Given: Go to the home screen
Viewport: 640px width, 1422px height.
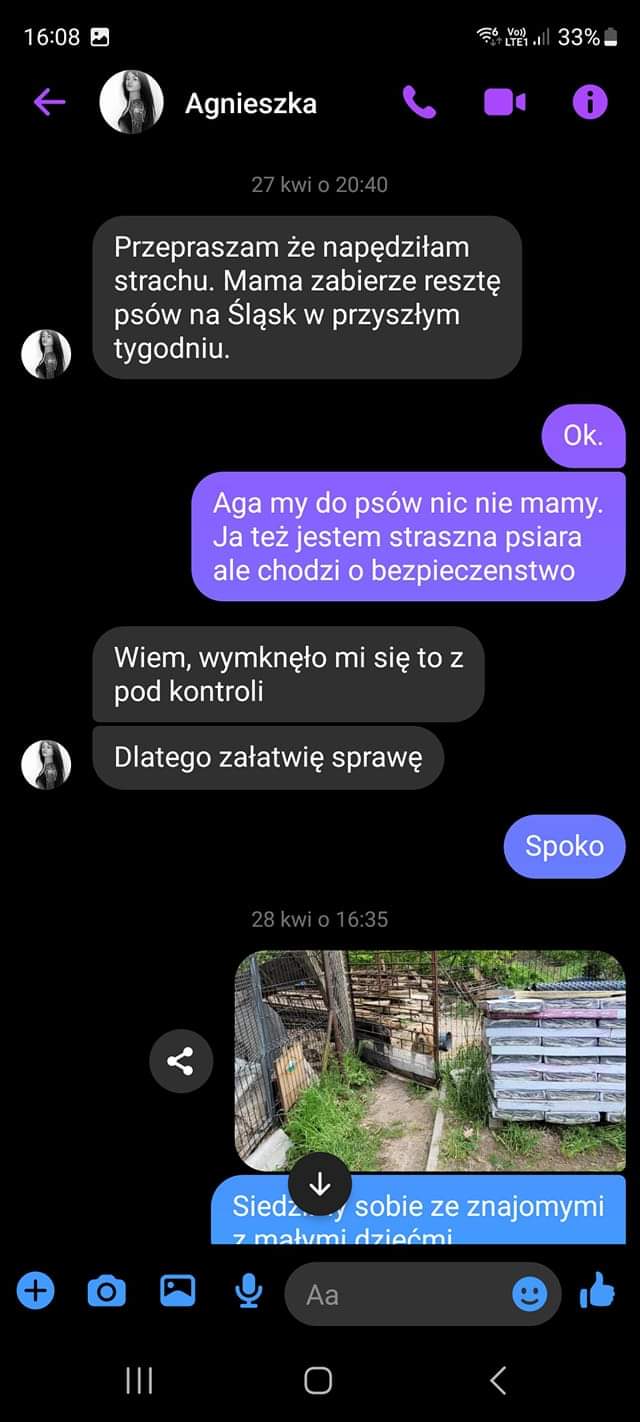Looking at the screenshot, I should coord(318,1381).
